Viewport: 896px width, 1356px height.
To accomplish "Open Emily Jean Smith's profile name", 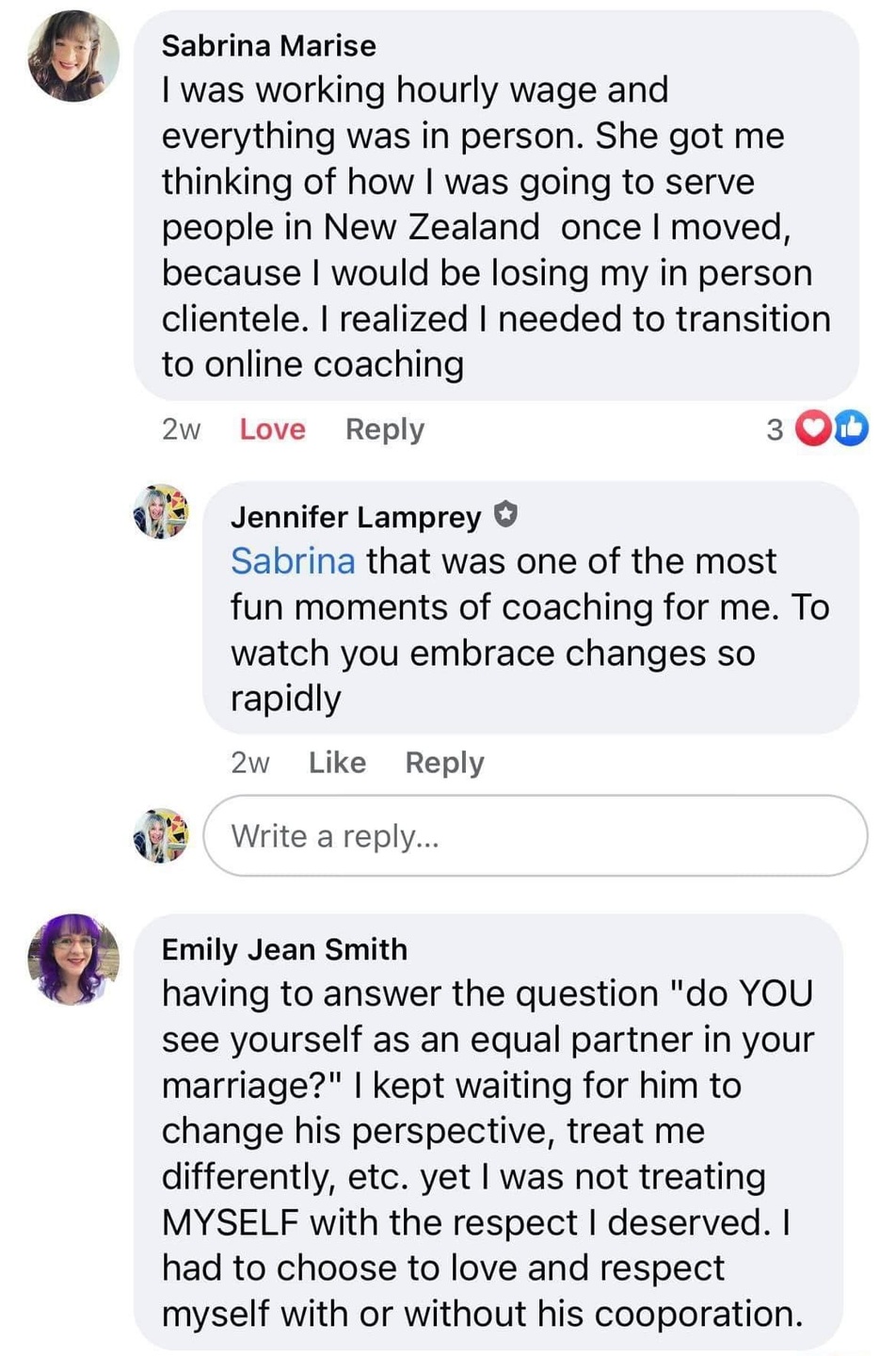I will pos(284,949).
